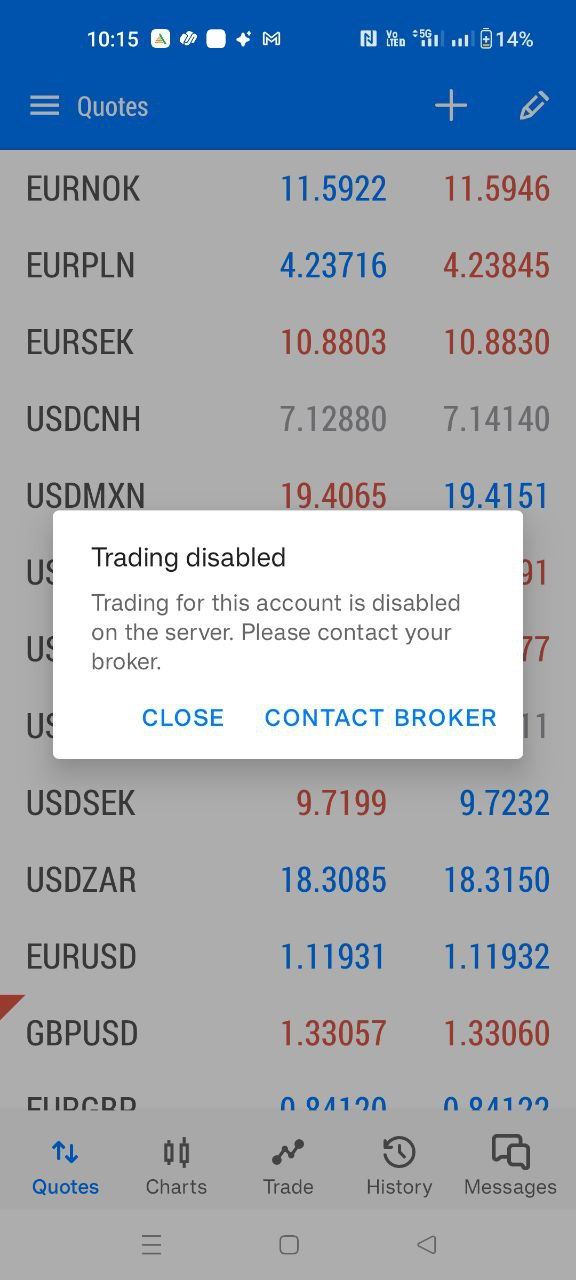The height and width of the screenshot is (1280, 576).
Task: Open the hamburger drawer menu
Action: click(x=44, y=106)
